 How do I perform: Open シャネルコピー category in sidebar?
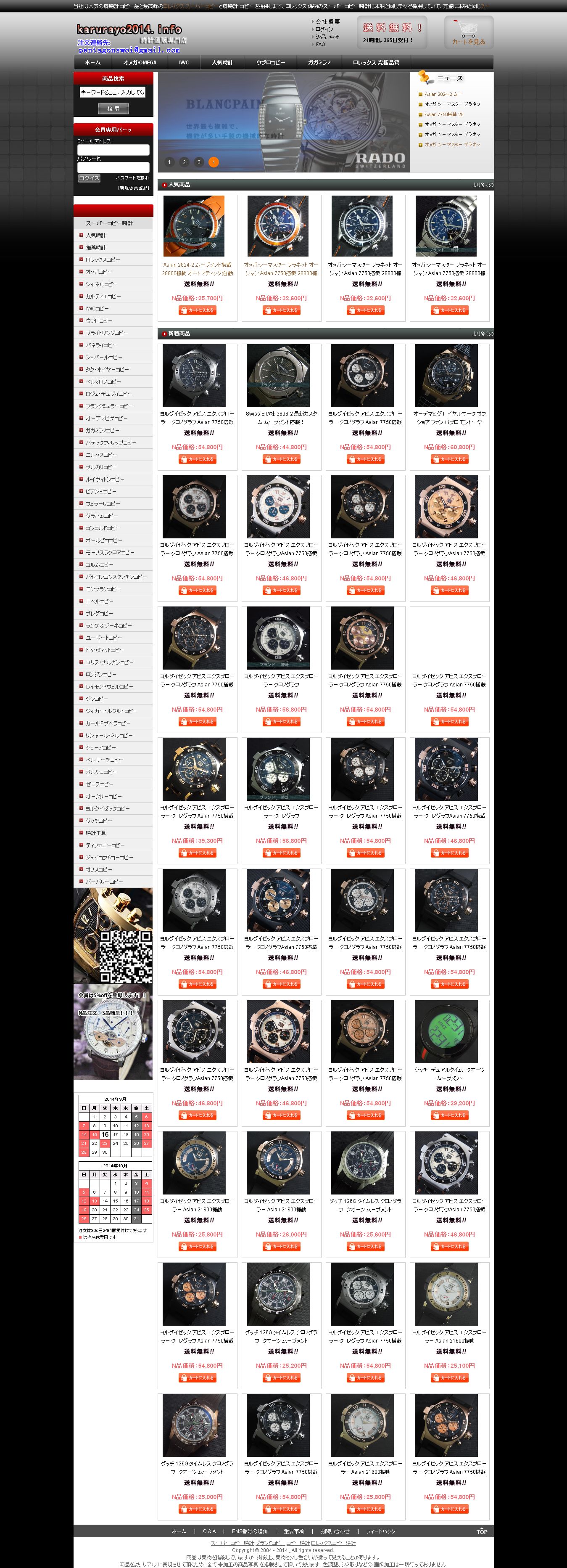pyautogui.click(x=102, y=284)
